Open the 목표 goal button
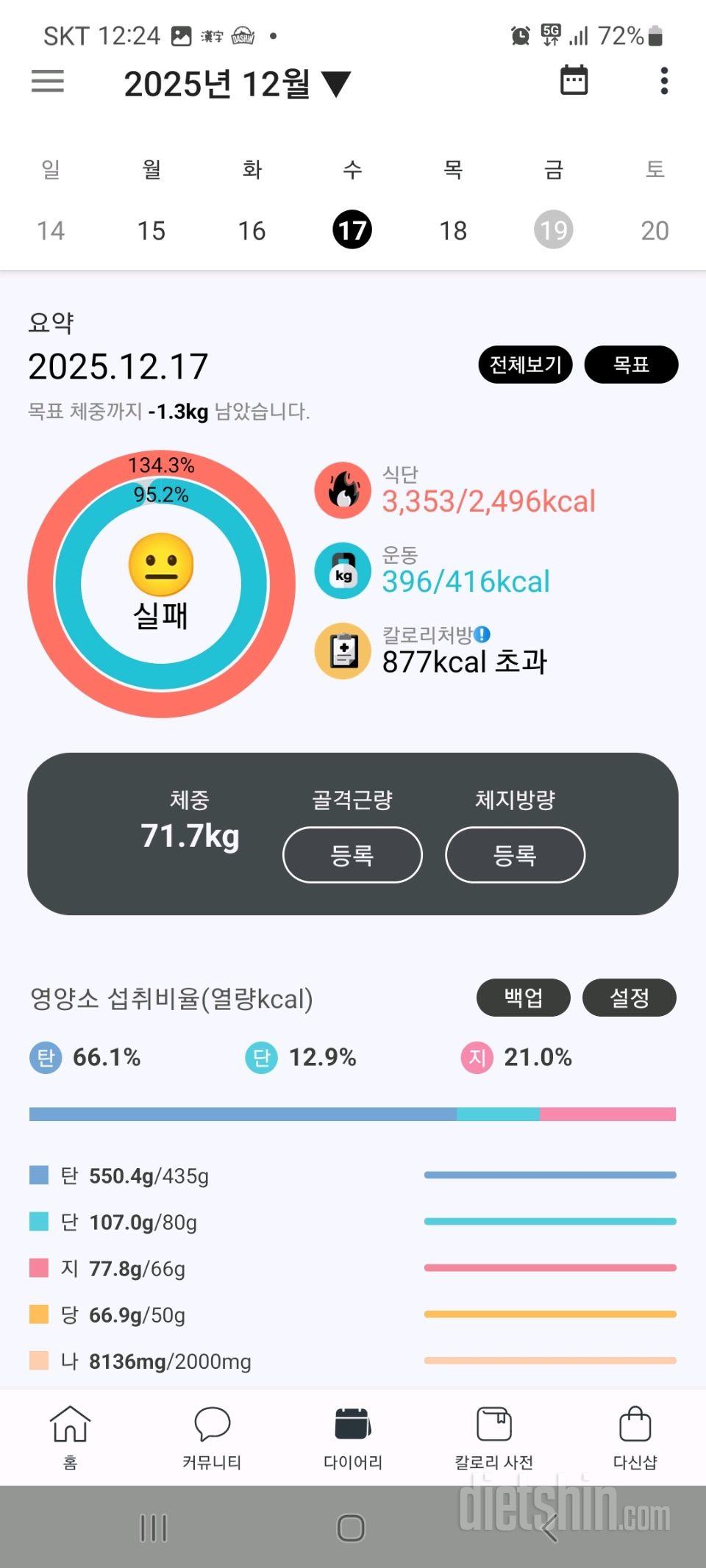Image resolution: width=706 pixels, height=1568 pixels. point(632,365)
